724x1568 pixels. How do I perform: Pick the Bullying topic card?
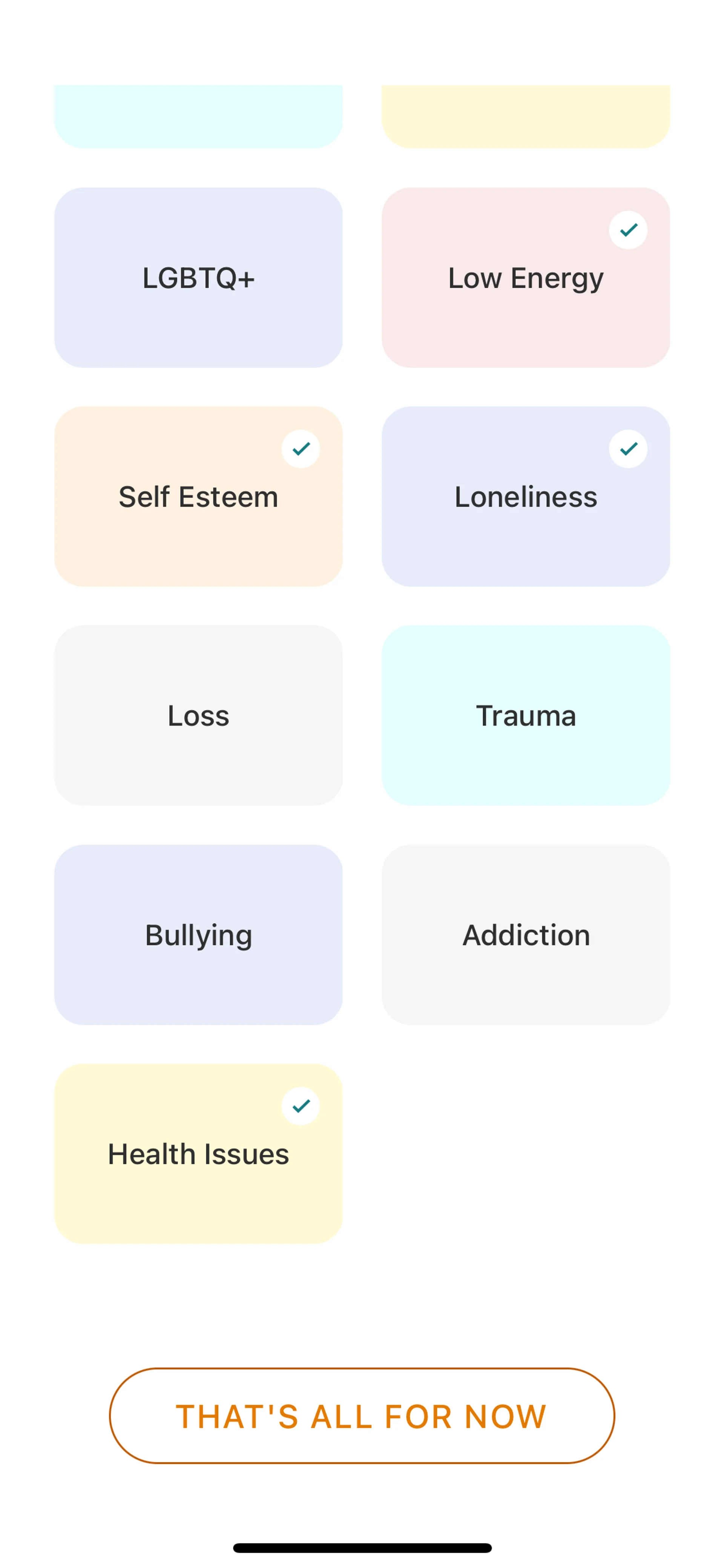pyautogui.click(x=198, y=934)
